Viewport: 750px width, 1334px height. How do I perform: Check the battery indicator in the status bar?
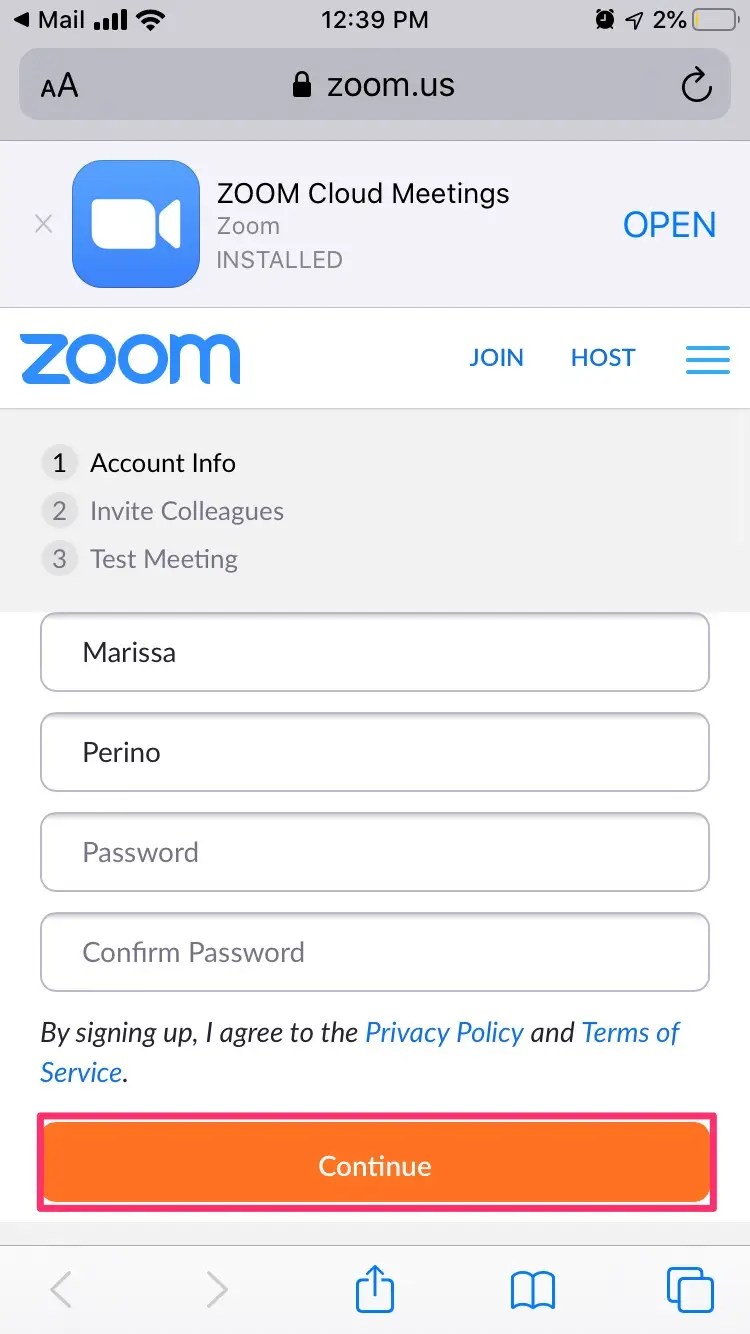(x=717, y=17)
